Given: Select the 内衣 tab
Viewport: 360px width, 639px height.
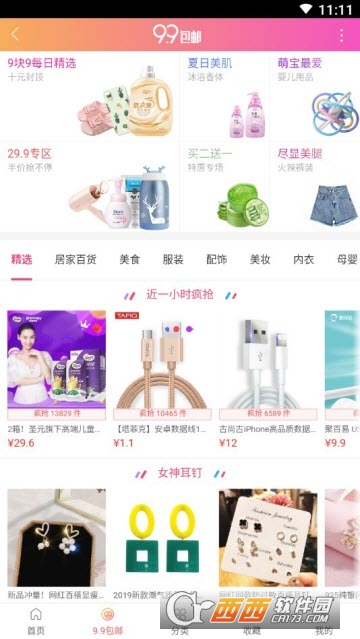Looking at the screenshot, I should (304, 260).
